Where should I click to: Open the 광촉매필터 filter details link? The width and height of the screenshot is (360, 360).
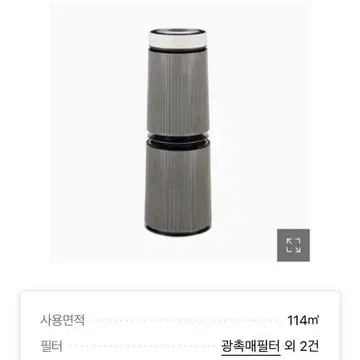point(251,347)
